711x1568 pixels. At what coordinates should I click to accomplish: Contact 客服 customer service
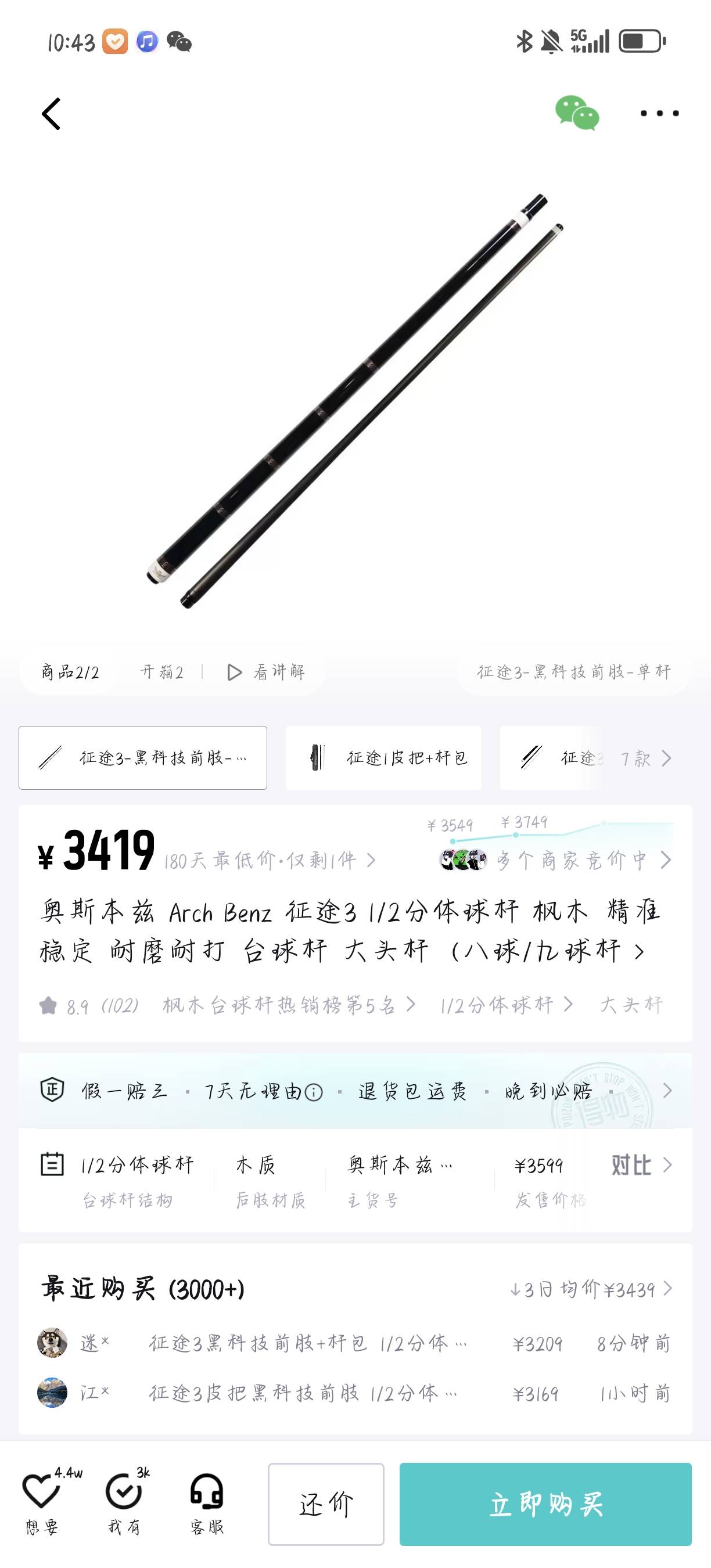click(x=207, y=1502)
